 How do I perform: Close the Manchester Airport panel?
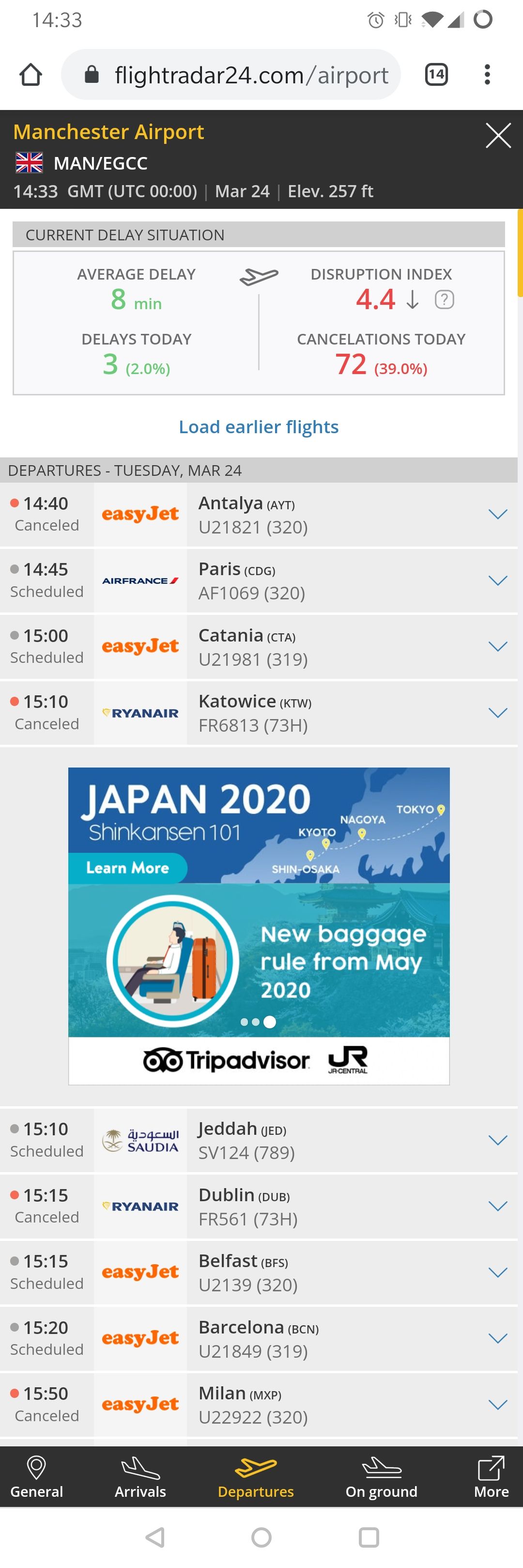pos(497,135)
